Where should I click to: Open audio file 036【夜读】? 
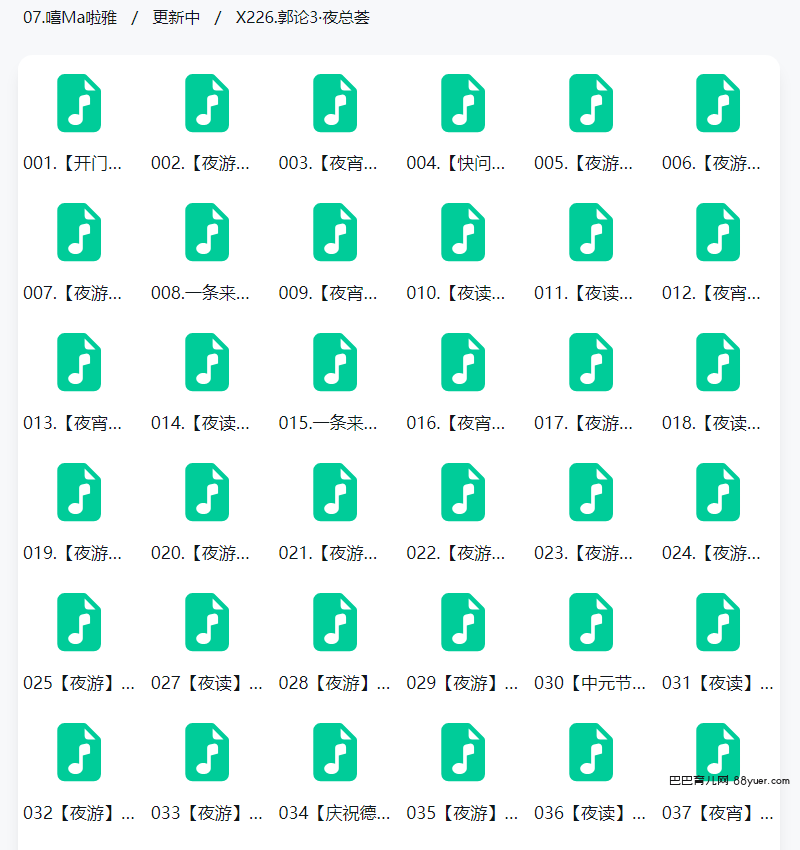click(591, 753)
